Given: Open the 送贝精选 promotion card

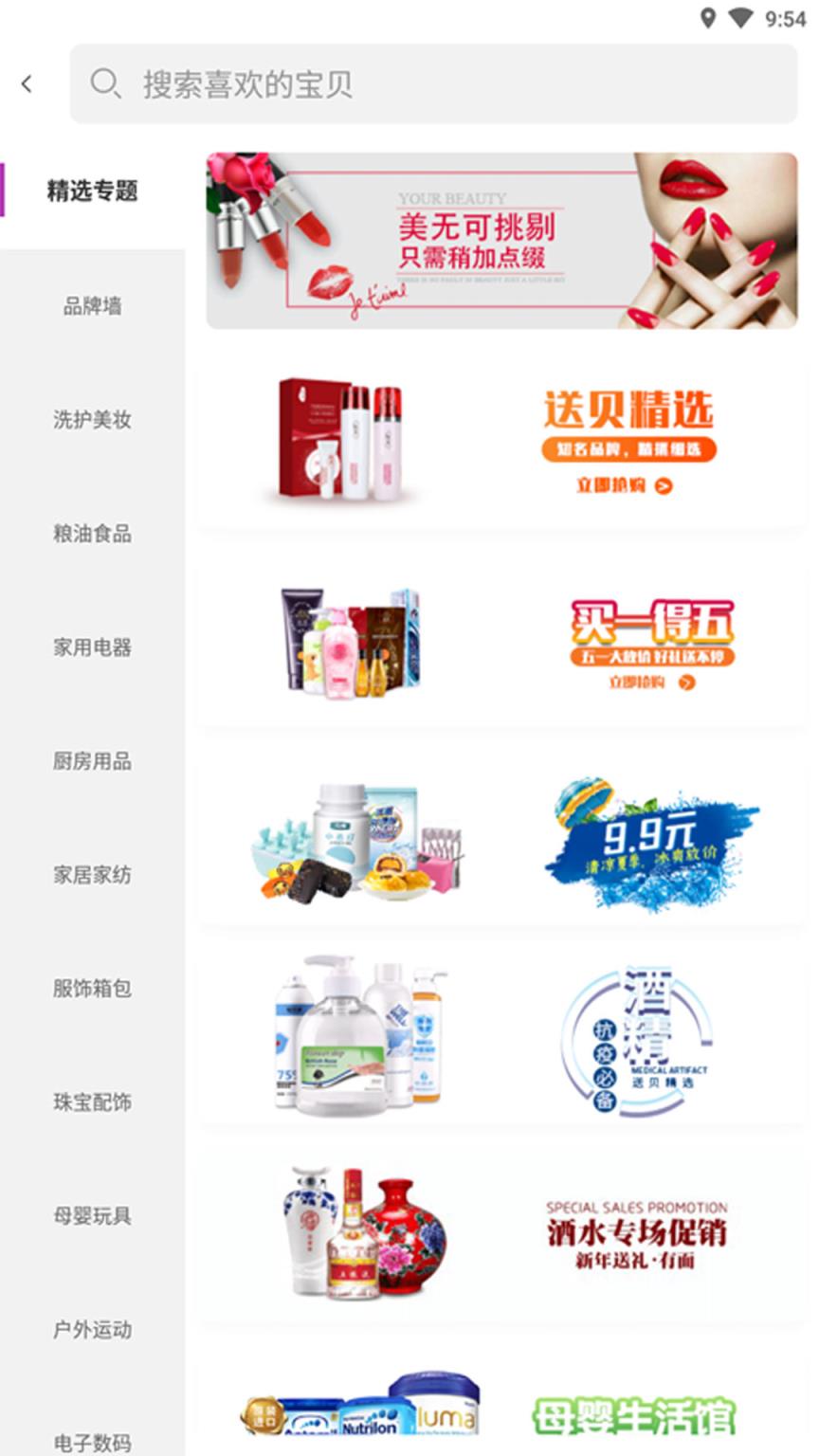Looking at the screenshot, I should click(501, 442).
